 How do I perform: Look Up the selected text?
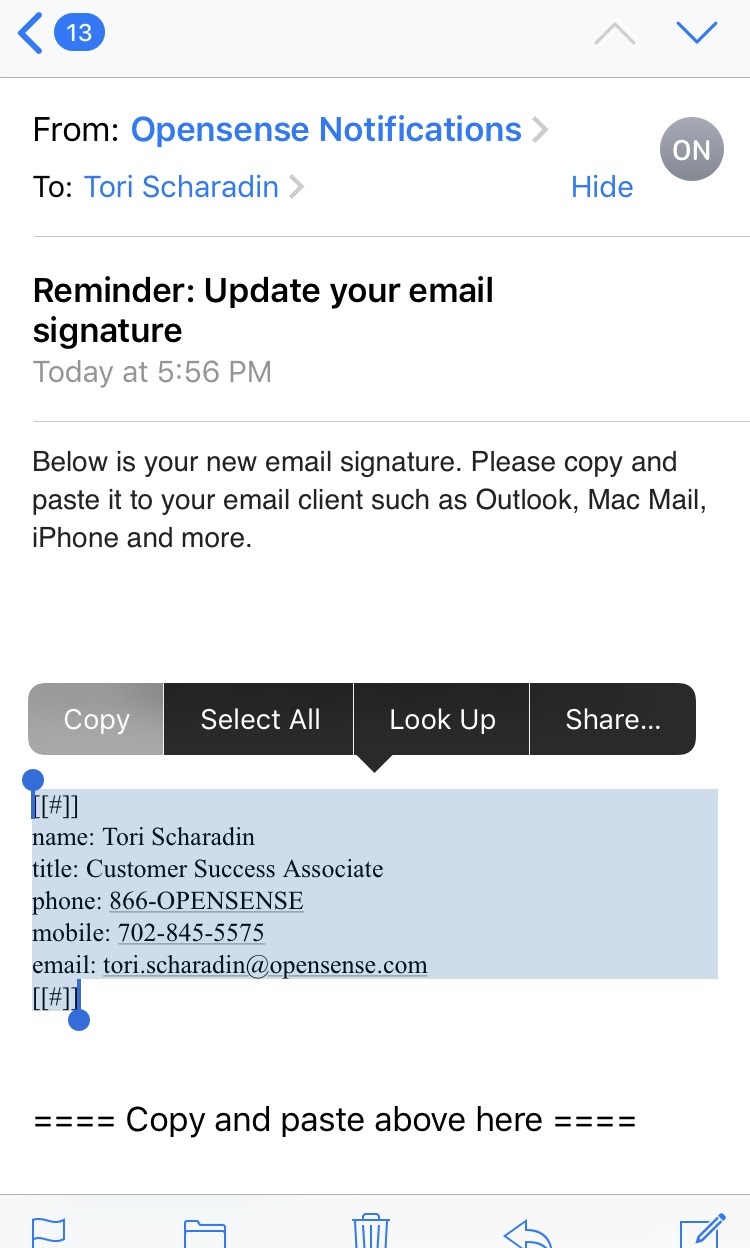tap(442, 719)
